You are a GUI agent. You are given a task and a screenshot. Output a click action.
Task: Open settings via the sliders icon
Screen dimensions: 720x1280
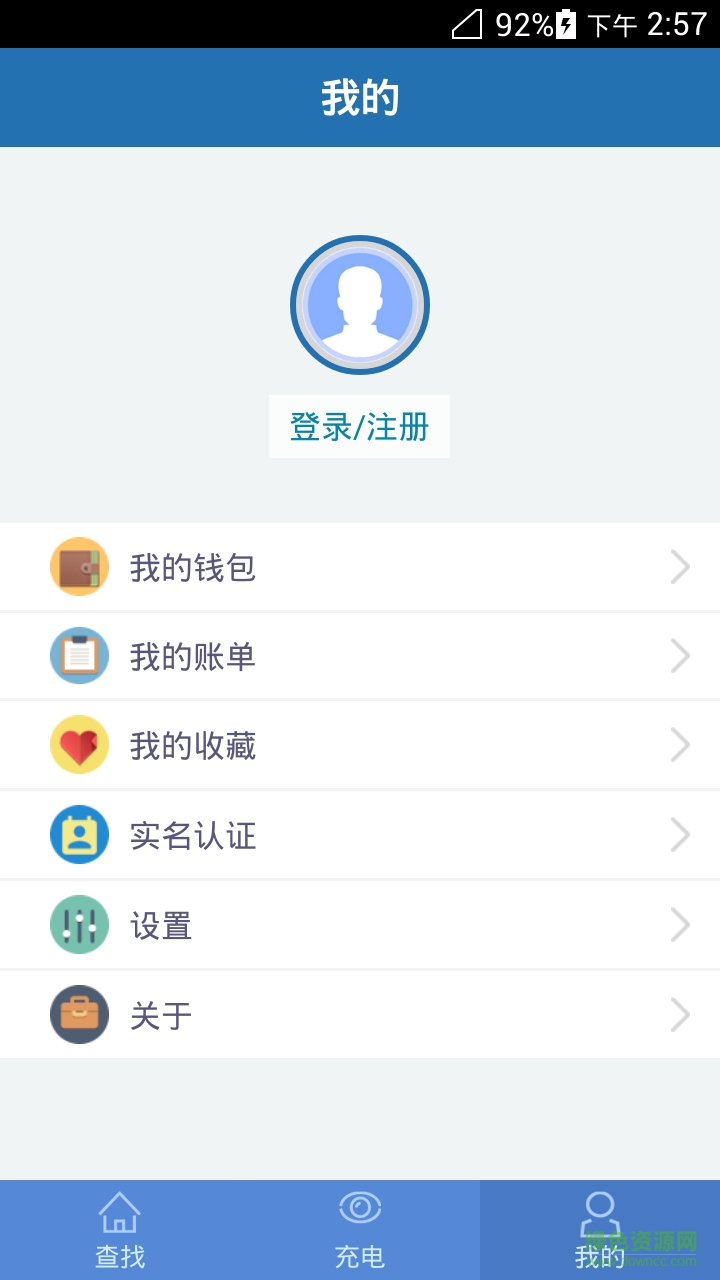[79, 925]
